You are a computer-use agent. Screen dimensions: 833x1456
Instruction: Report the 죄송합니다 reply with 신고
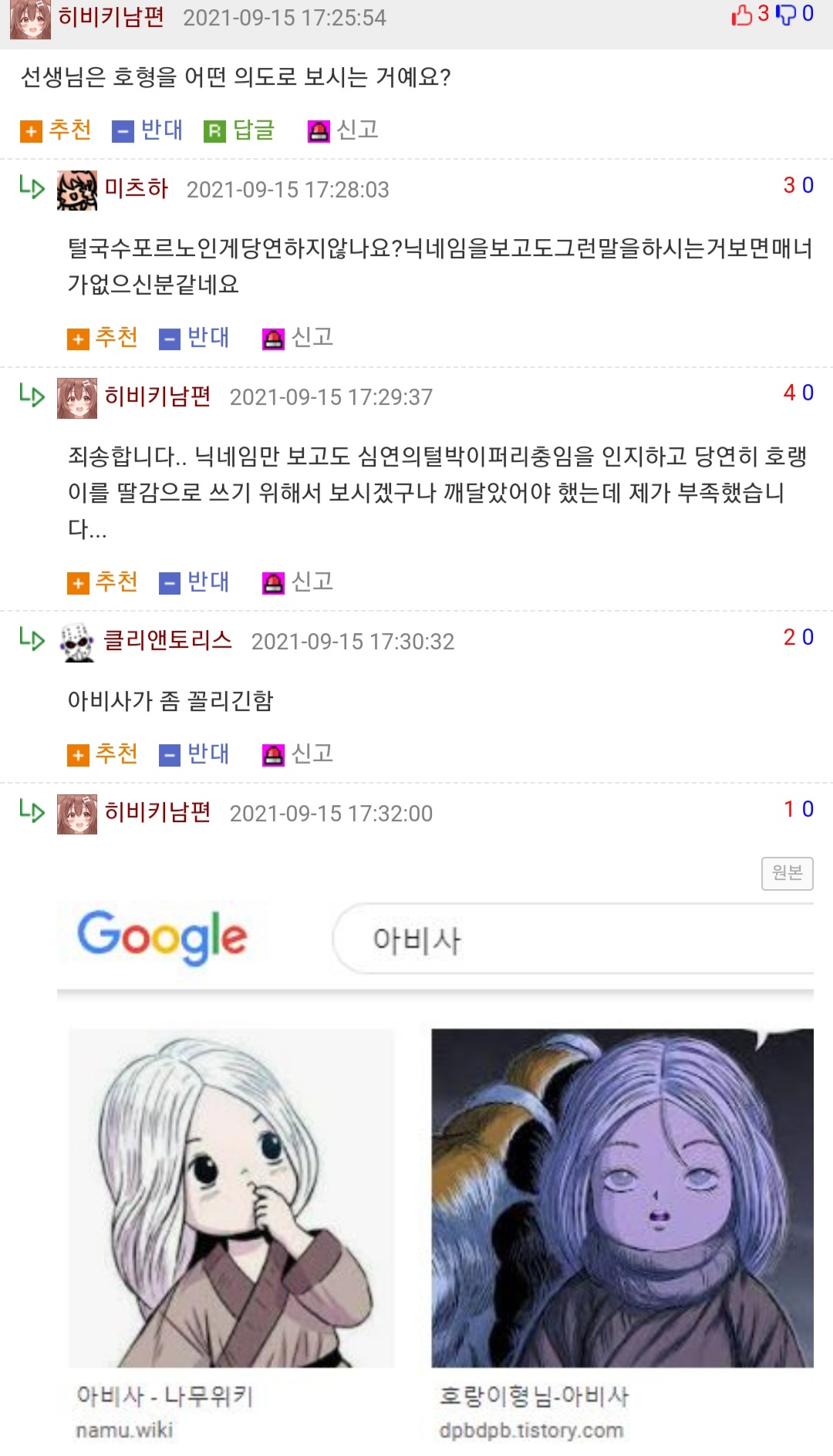(298, 582)
